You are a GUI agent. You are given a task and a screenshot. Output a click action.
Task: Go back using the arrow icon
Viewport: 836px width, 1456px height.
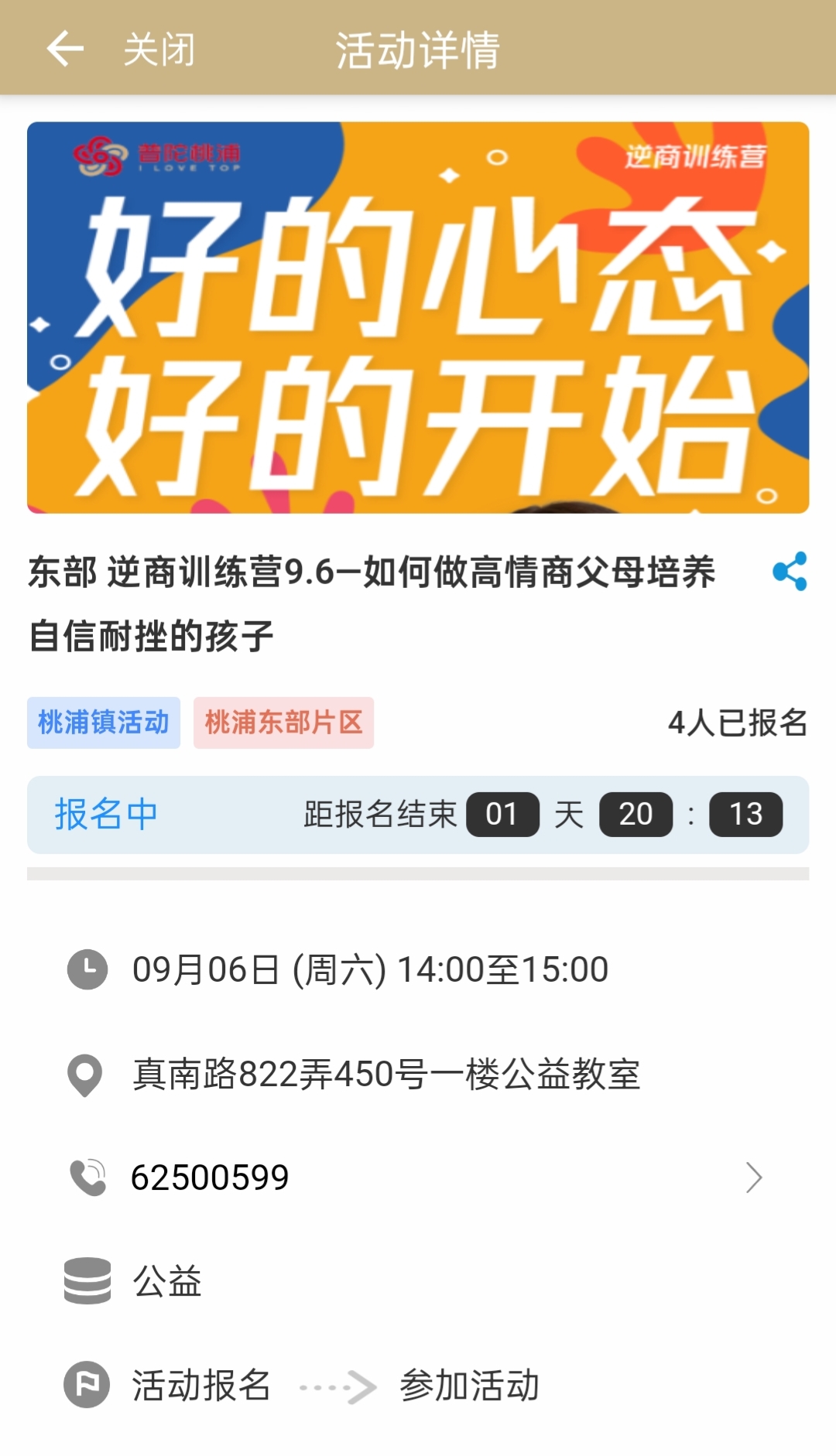(x=65, y=49)
